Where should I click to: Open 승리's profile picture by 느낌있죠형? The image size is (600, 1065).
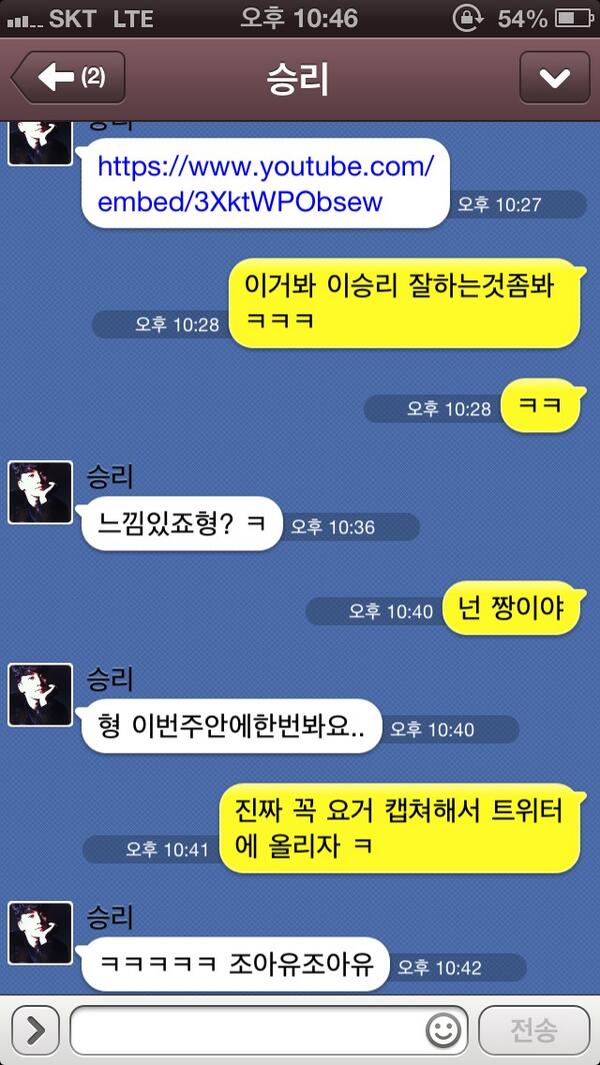pyautogui.click(x=40, y=492)
